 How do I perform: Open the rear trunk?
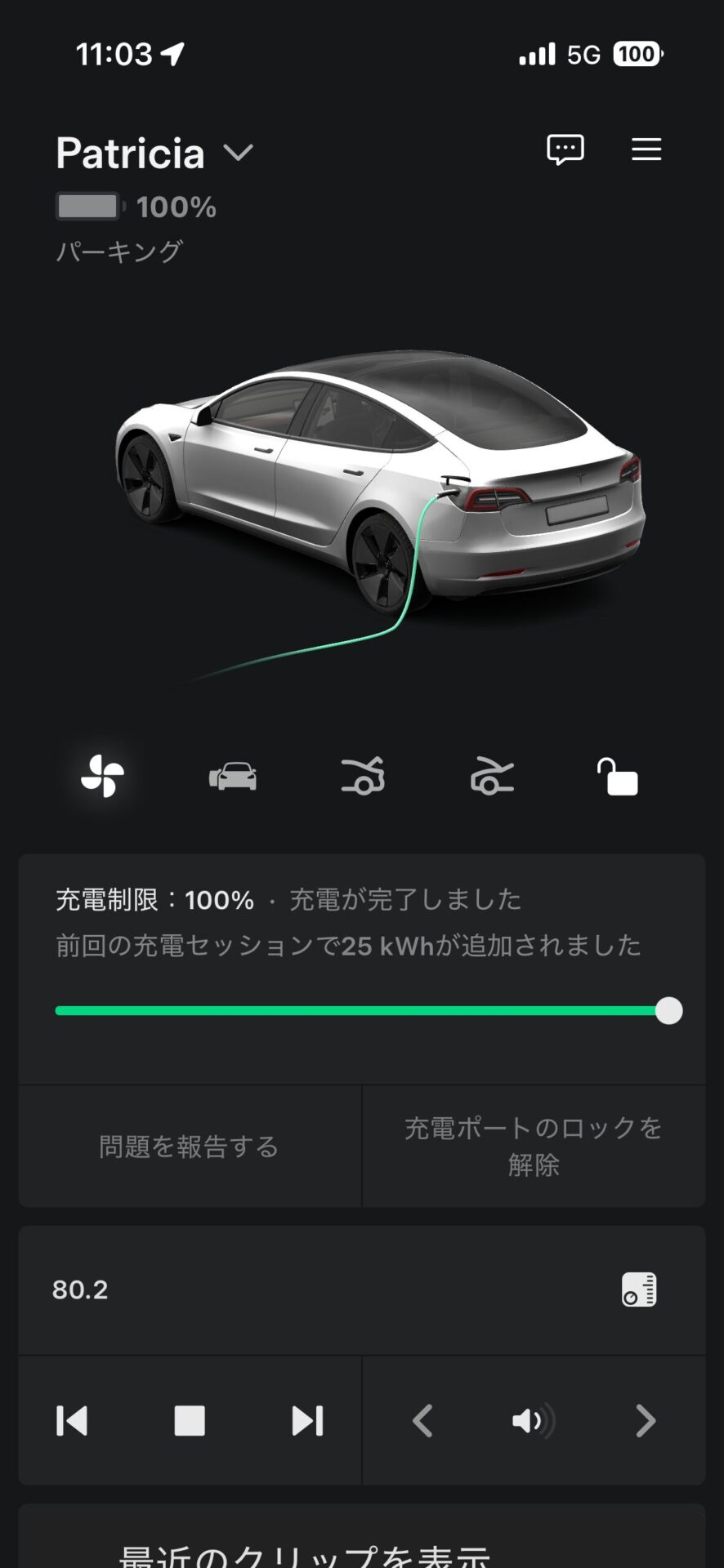[491, 776]
